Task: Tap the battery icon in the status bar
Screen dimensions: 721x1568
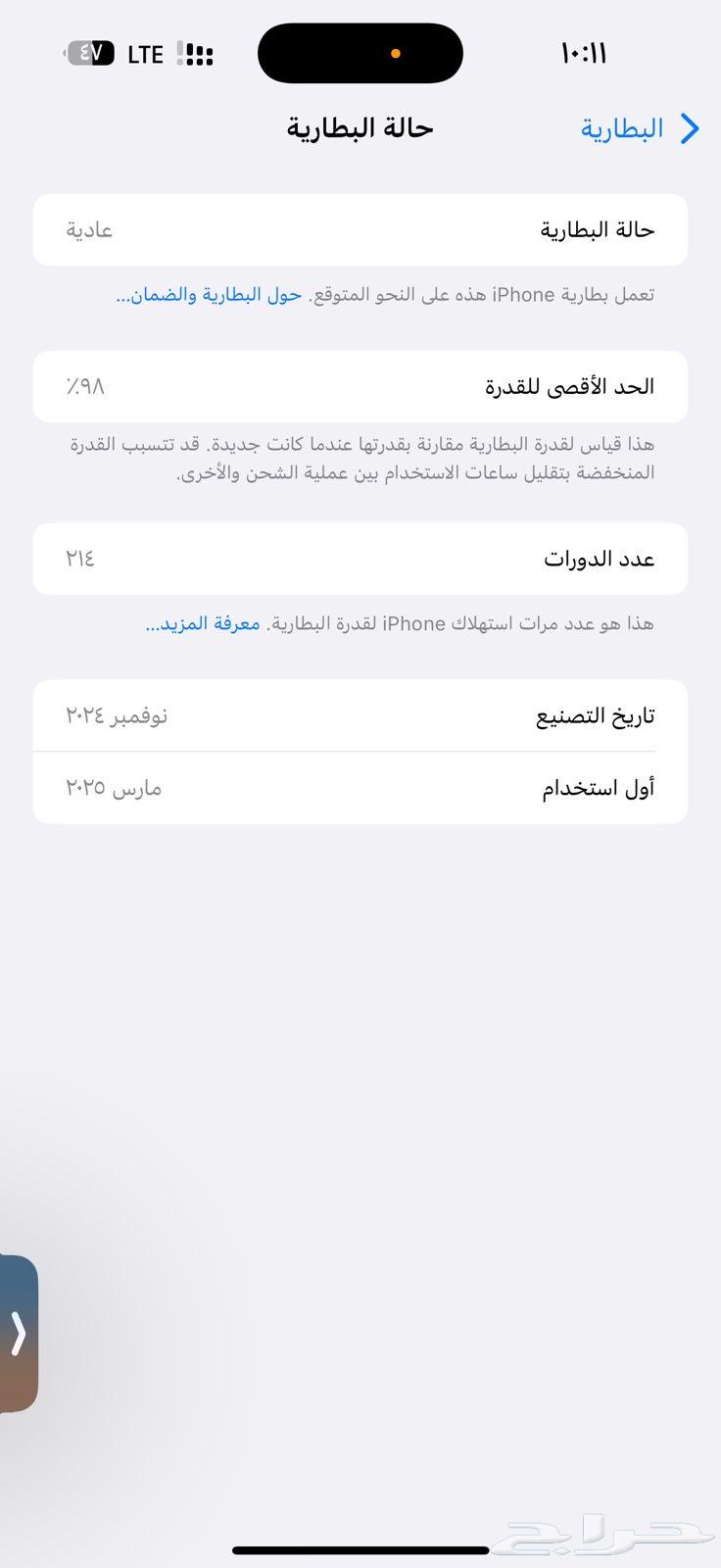Action: [89, 54]
